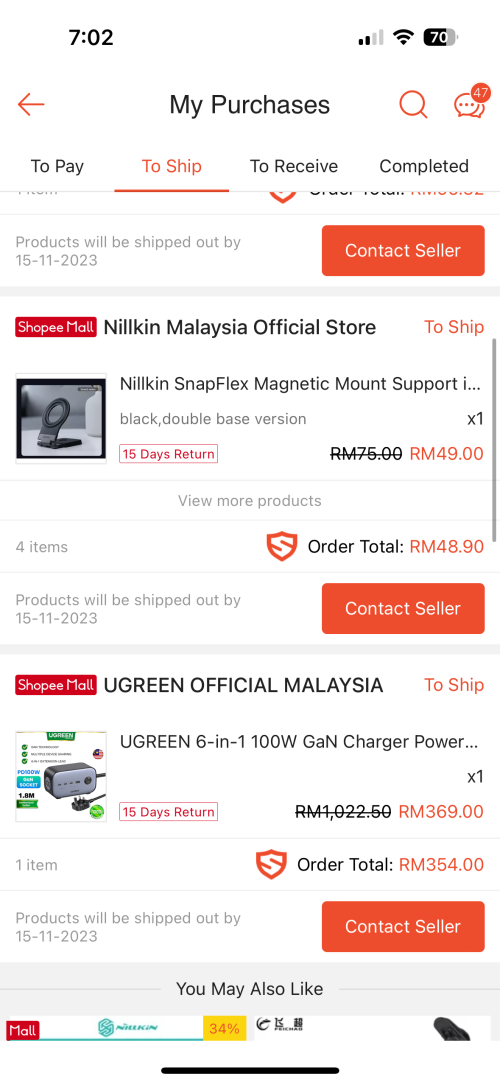Contact Seller for the Nillkin order
Screen dimensions: 500x1084
[x=403, y=608]
